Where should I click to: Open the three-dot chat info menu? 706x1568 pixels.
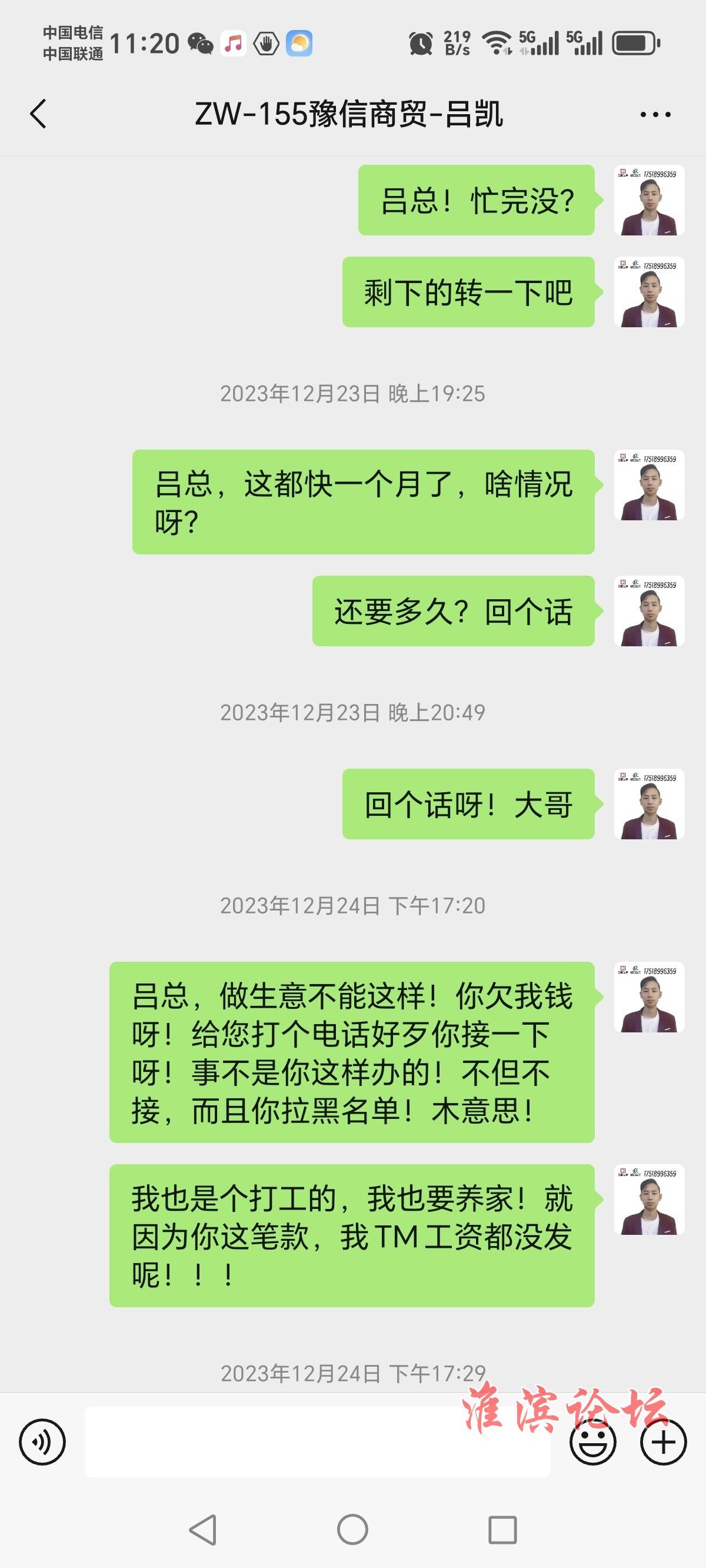tap(655, 114)
